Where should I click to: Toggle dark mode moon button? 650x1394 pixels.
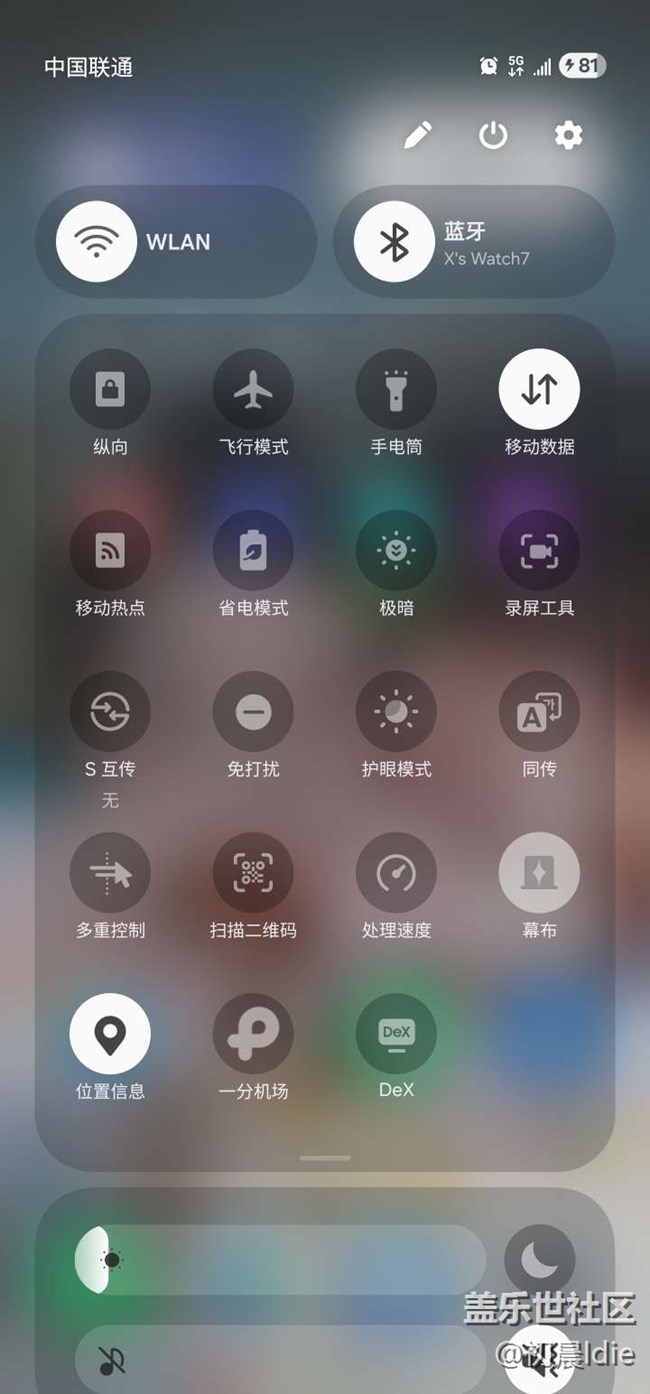coord(540,1260)
